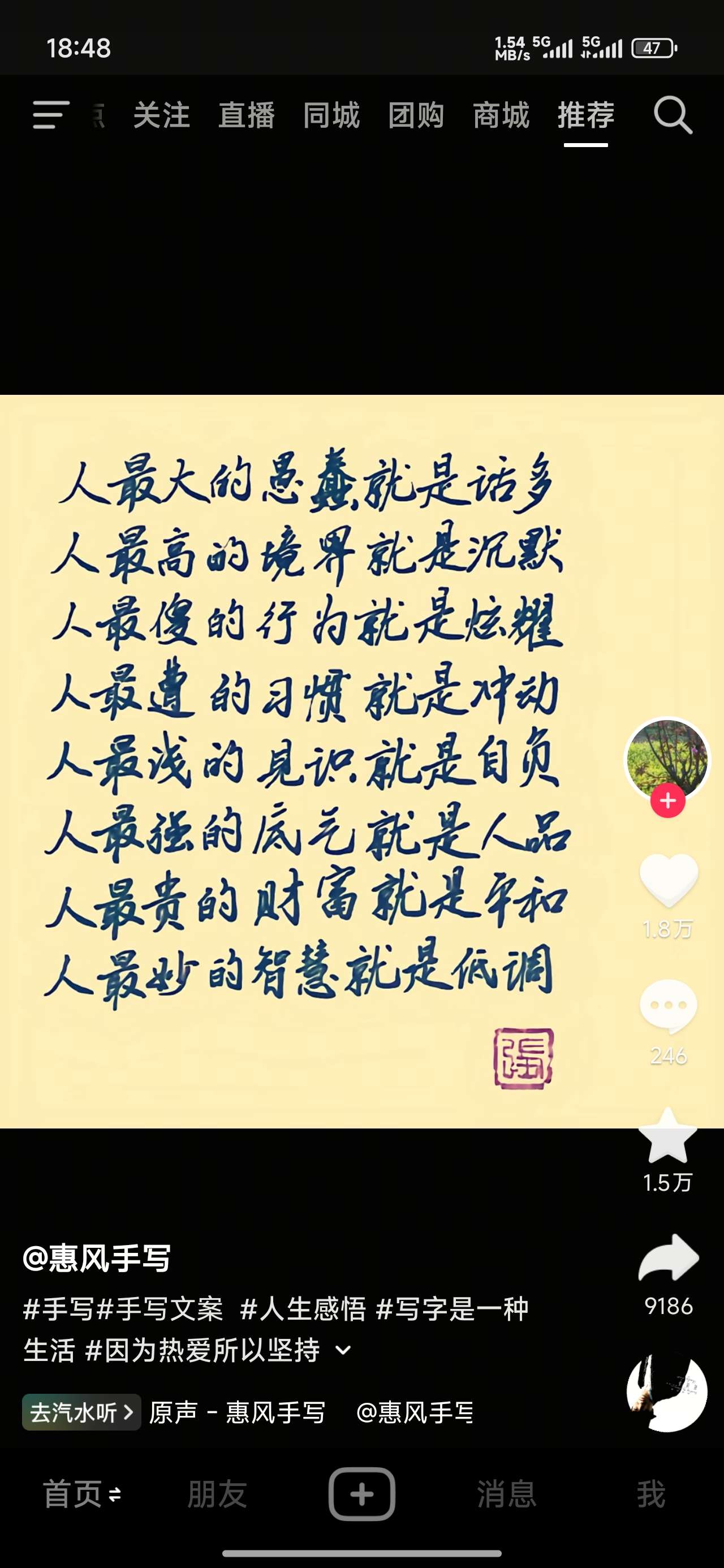Go to the 朋友 tab

click(217, 1494)
